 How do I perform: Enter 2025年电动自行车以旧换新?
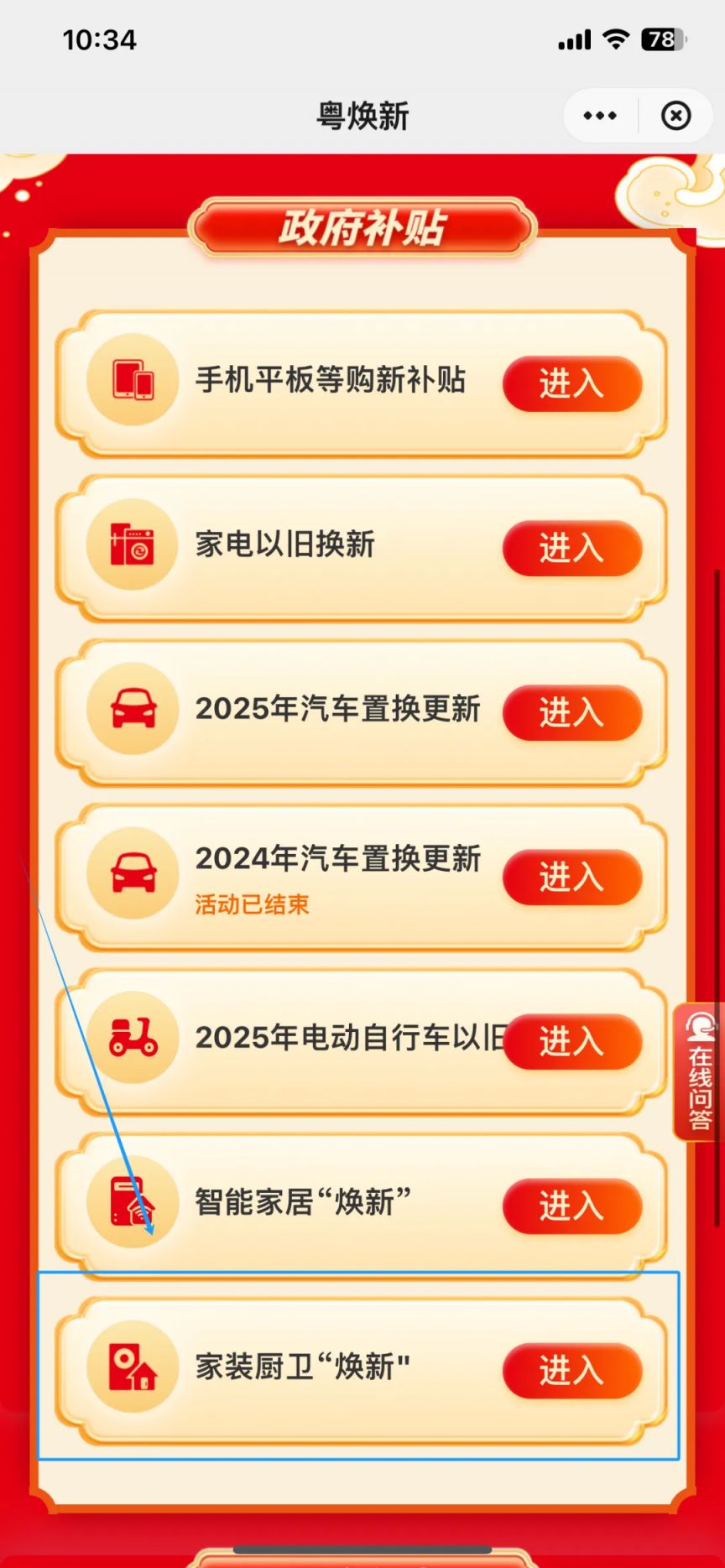pyautogui.click(x=572, y=1041)
